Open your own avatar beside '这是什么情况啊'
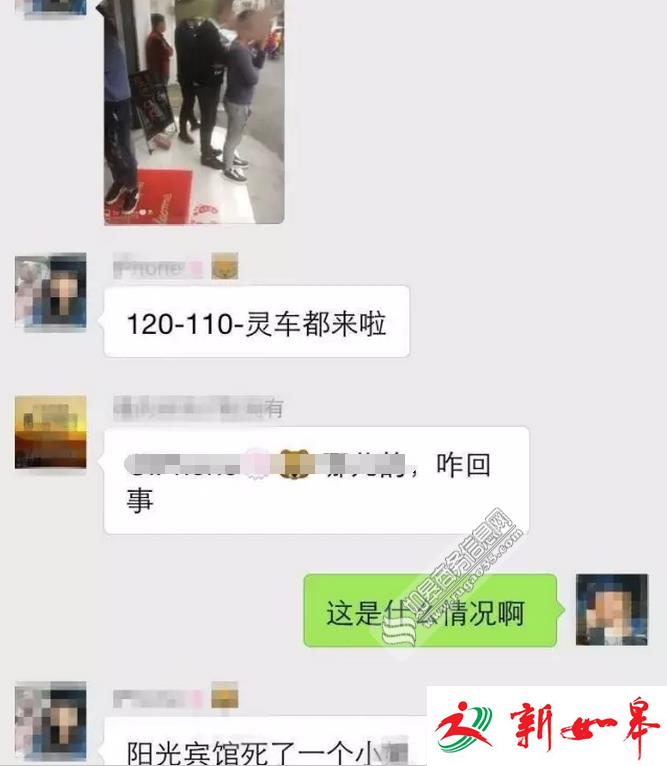 tap(612, 609)
